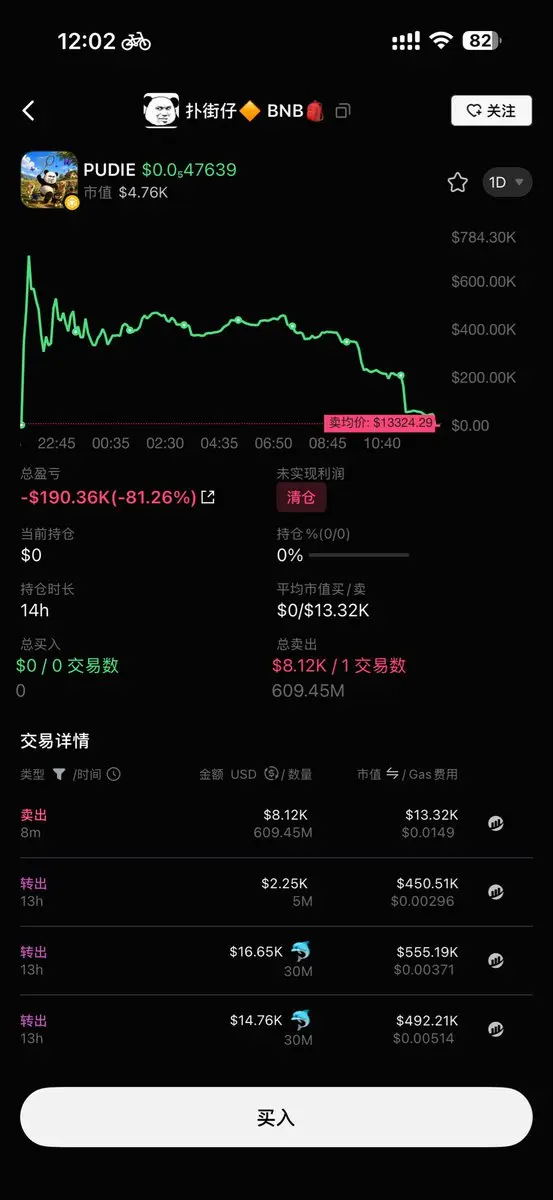Toggle the time display clock icon
This screenshot has height=1200, width=553.
tap(113, 774)
